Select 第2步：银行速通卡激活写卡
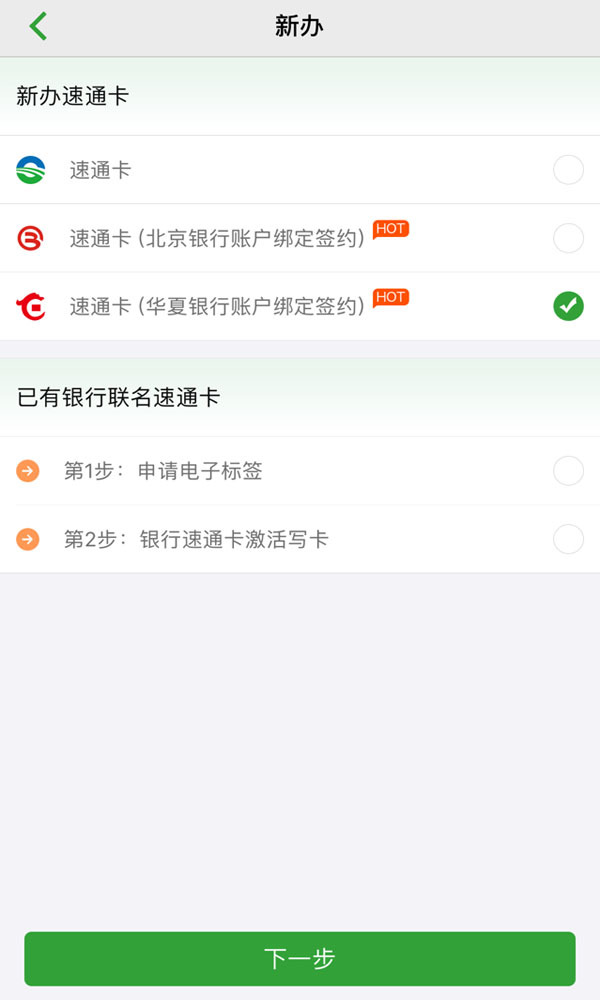600x1000 pixels. coord(568,540)
